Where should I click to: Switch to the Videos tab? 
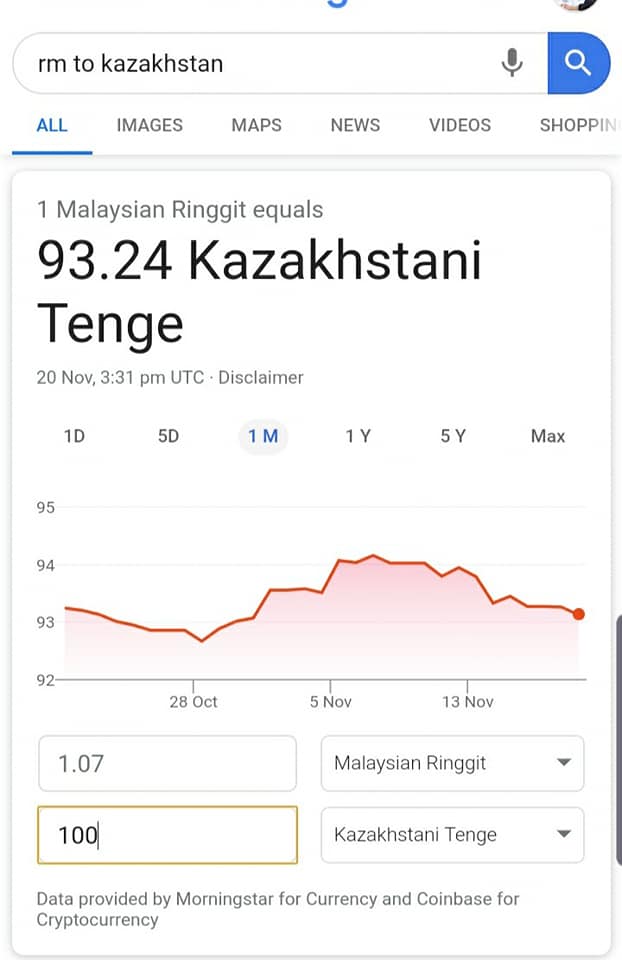[x=459, y=125]
